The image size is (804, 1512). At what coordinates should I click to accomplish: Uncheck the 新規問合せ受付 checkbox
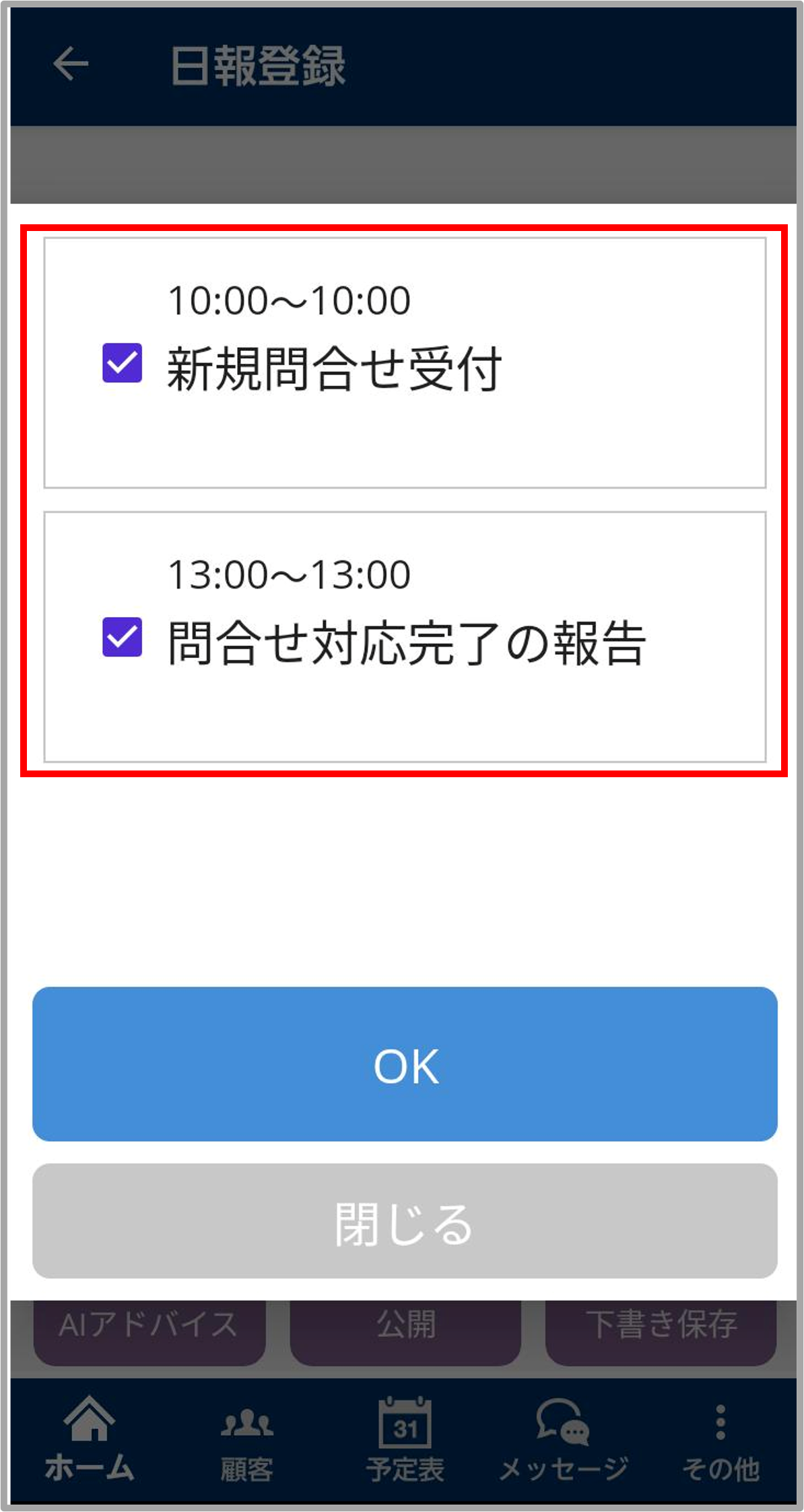[122, 362]
